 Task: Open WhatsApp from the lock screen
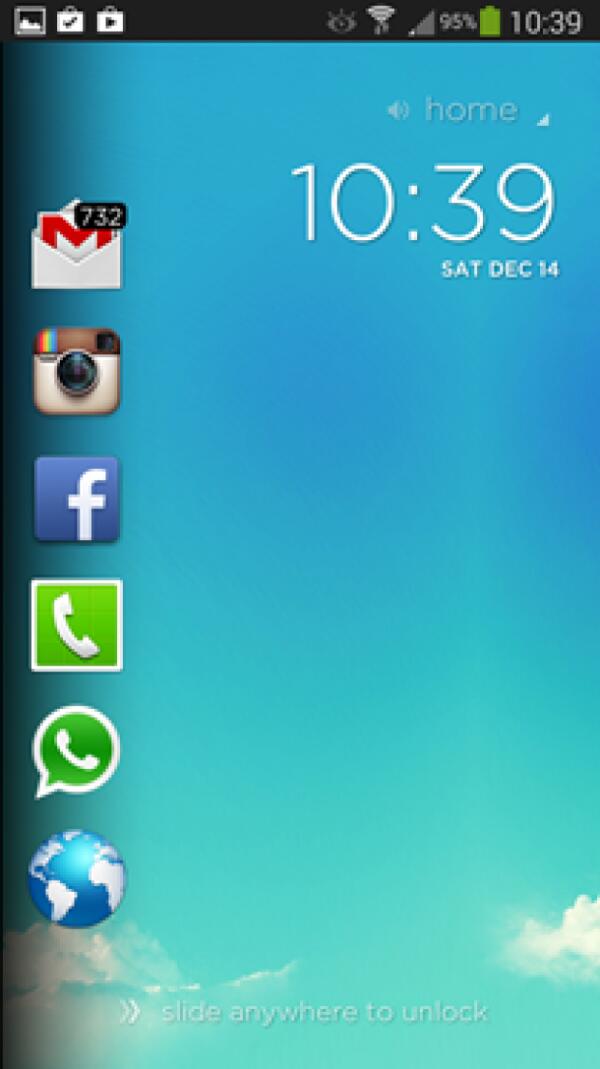point(77,750)
